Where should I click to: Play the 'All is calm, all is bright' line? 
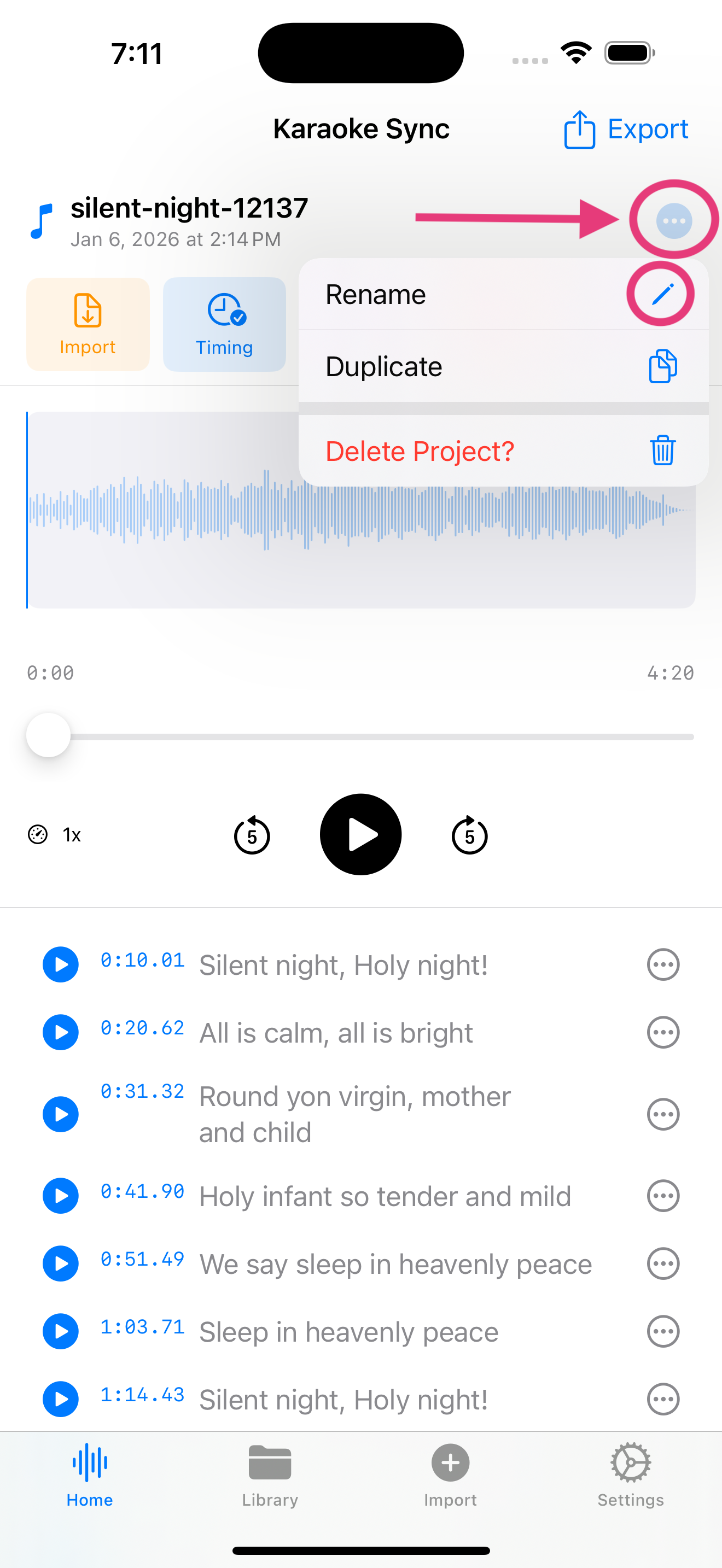click(60, 1032)
